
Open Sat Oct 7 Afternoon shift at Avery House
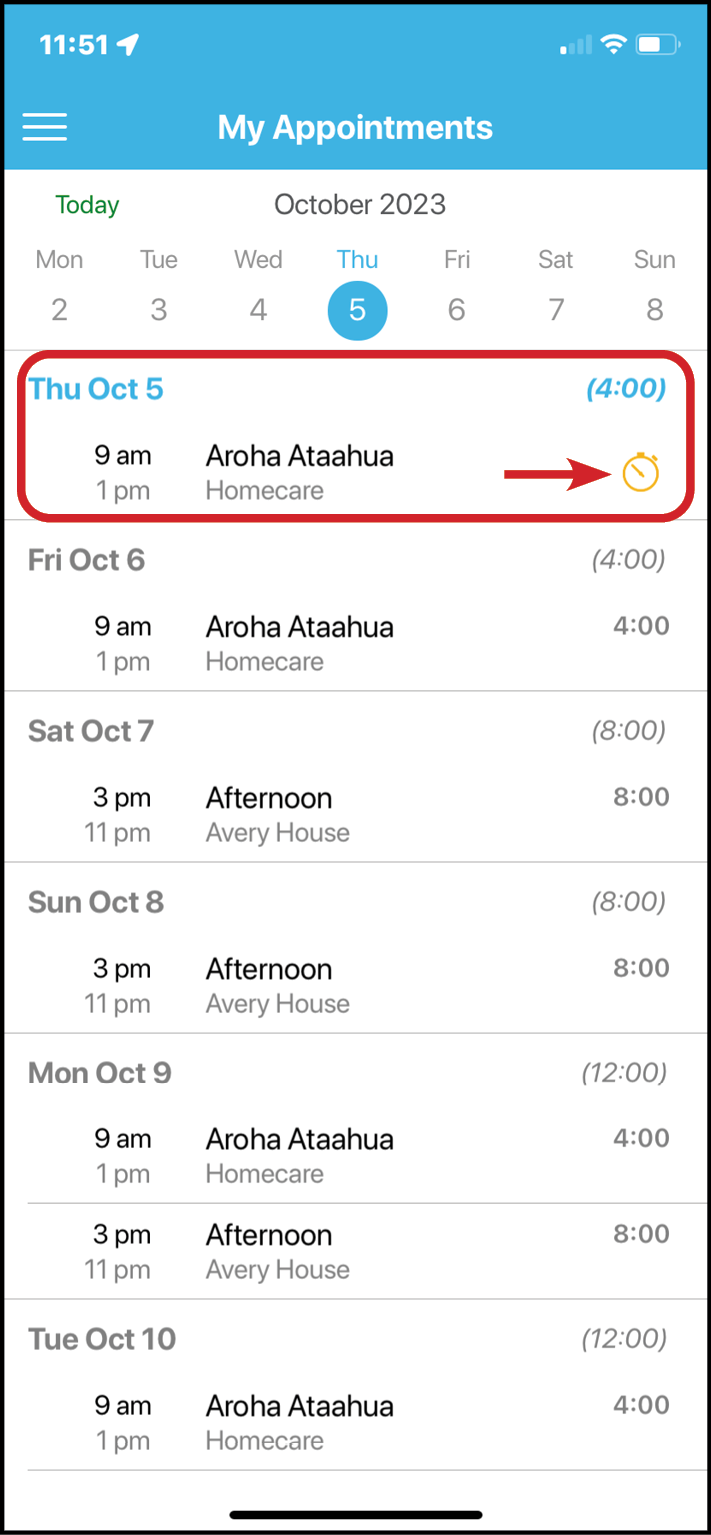tap(355, 815)
